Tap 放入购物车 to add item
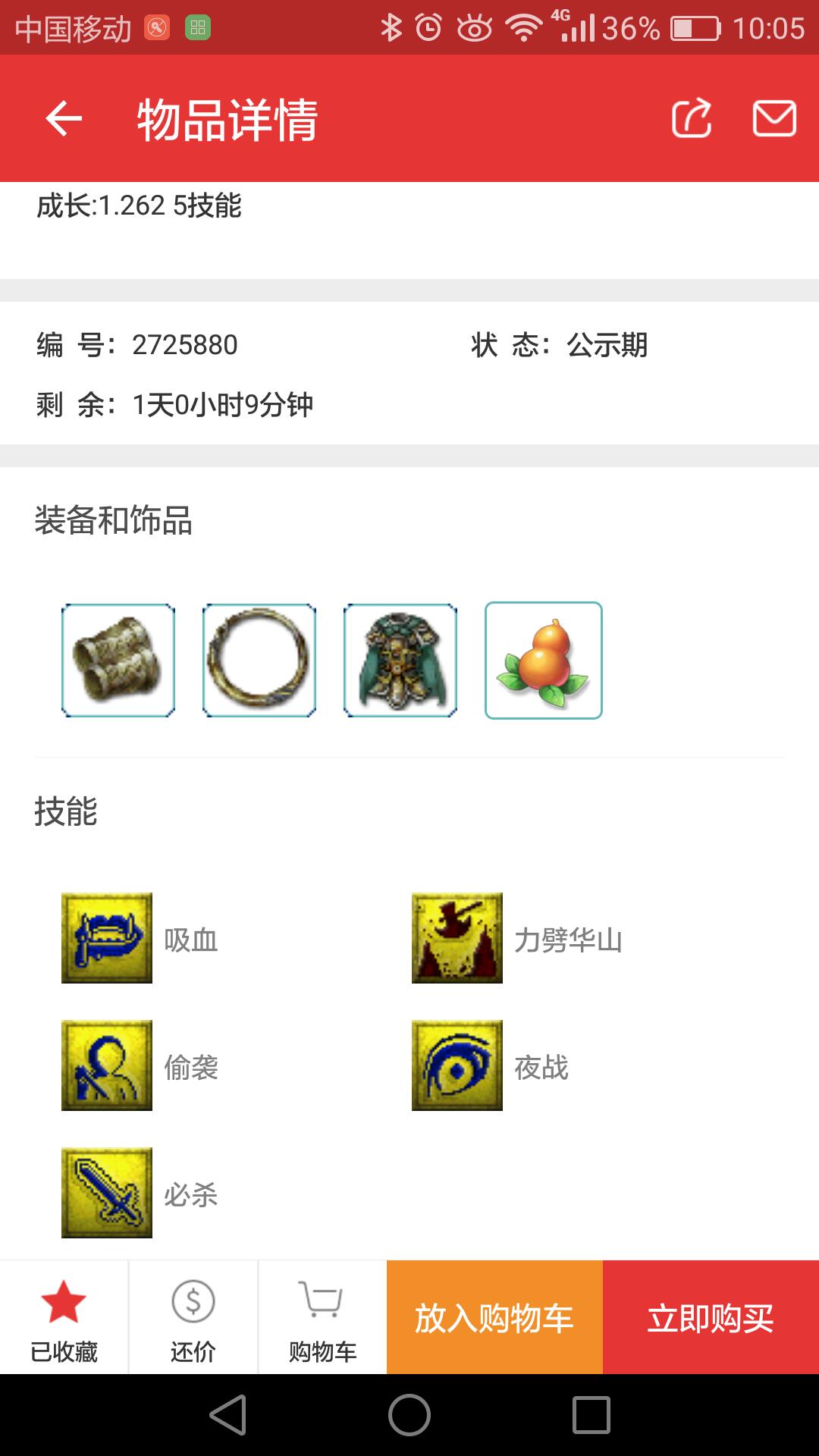 click(494, 1318)
